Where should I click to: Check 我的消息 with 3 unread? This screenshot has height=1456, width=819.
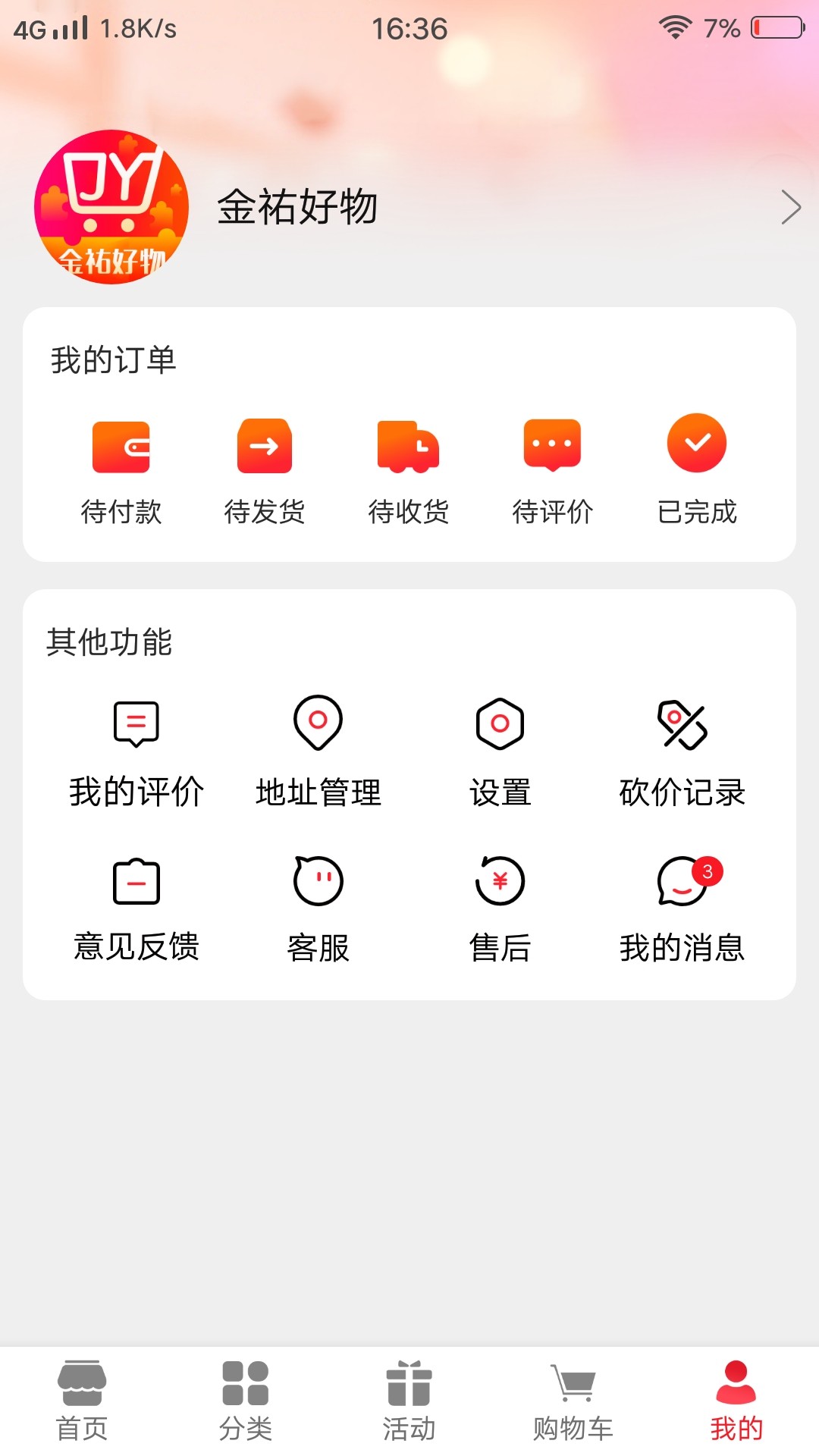pyautogui.click(x=682, y=908)
